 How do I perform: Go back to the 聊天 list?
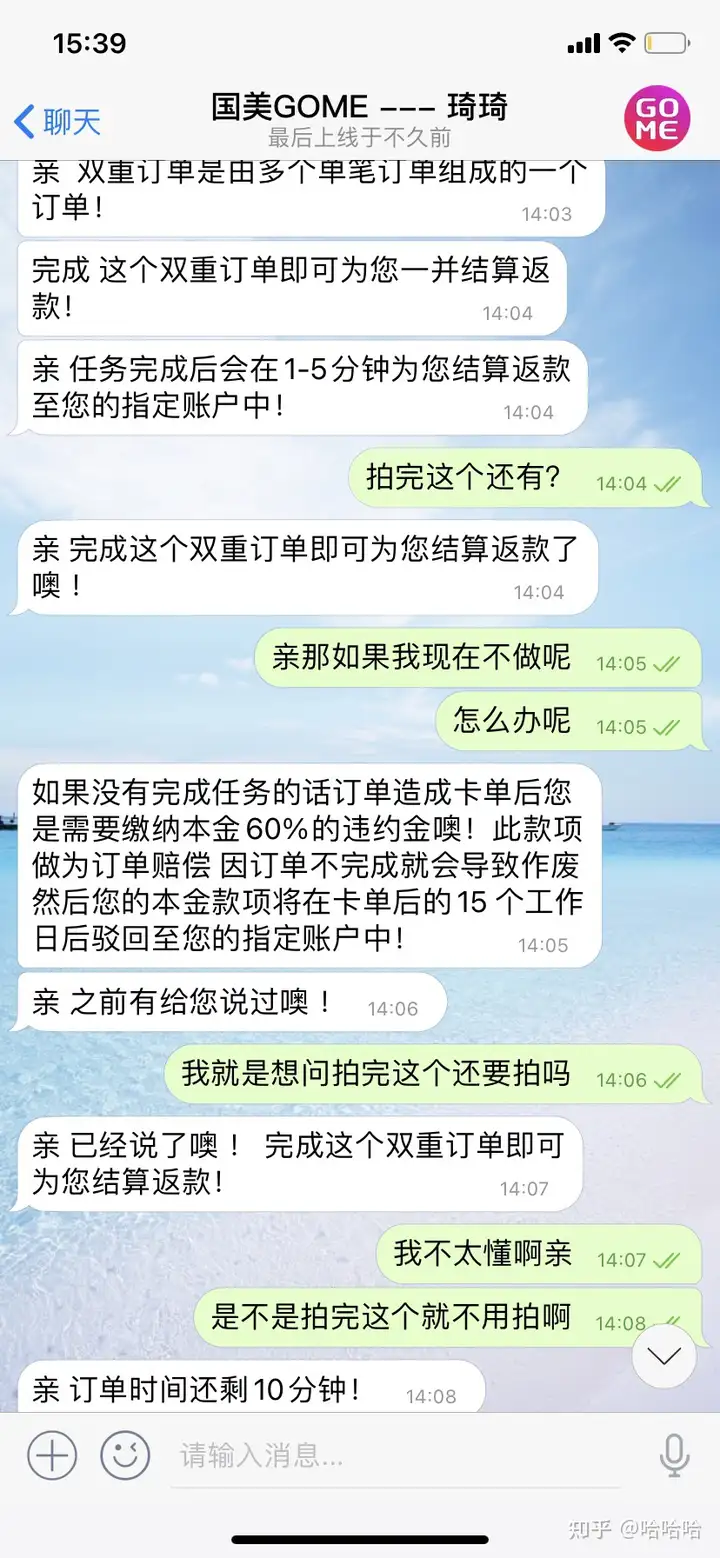point(57,122)
